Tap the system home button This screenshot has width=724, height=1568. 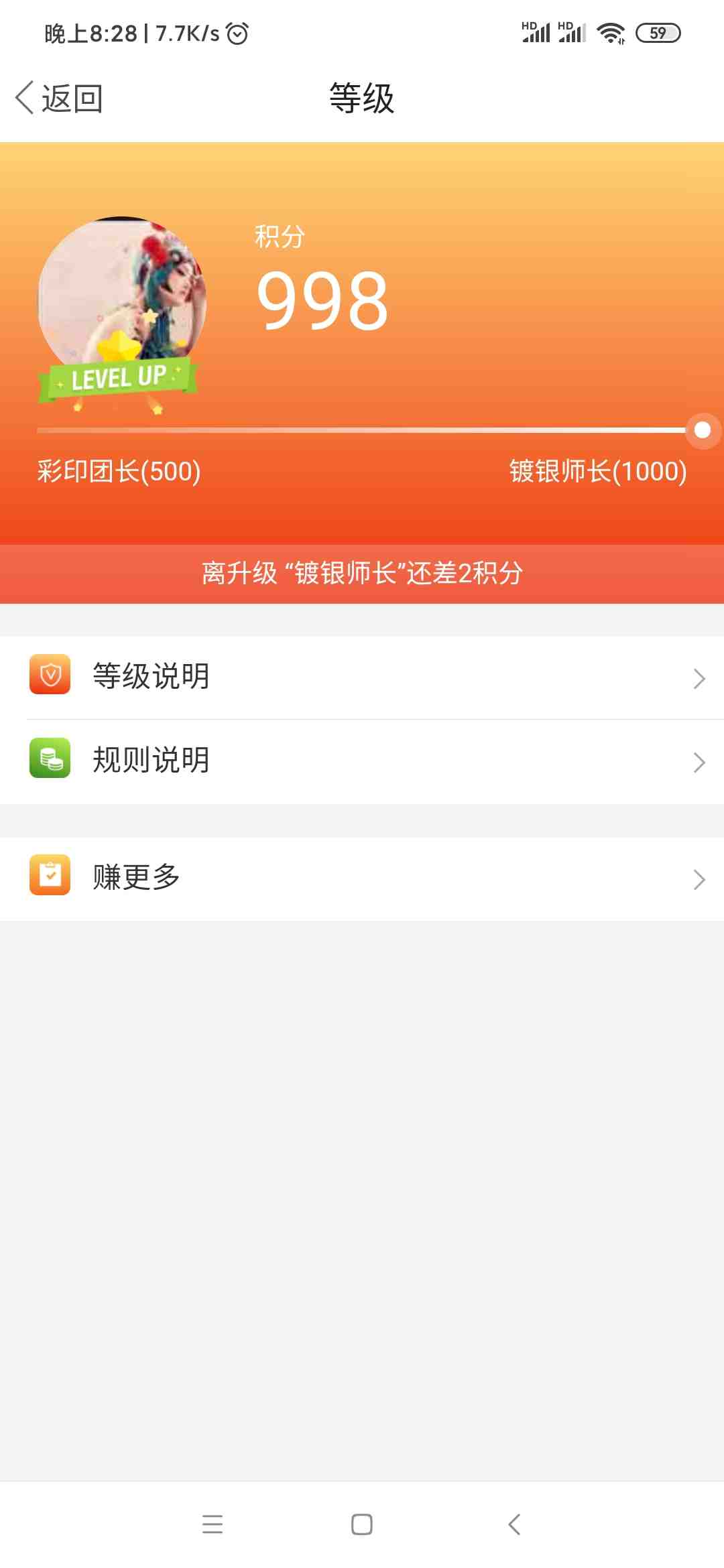click(x=362, y=1524)
